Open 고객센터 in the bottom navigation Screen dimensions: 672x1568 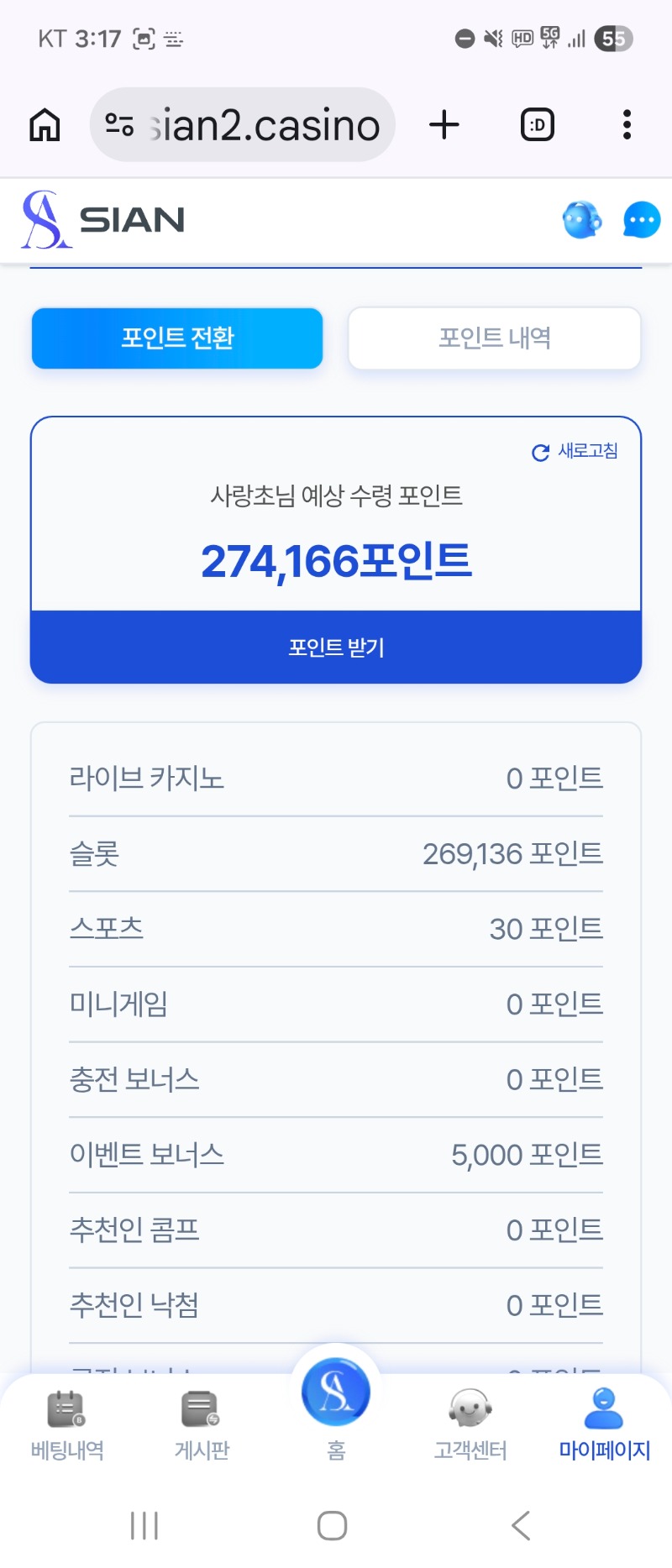[470, 1425]
